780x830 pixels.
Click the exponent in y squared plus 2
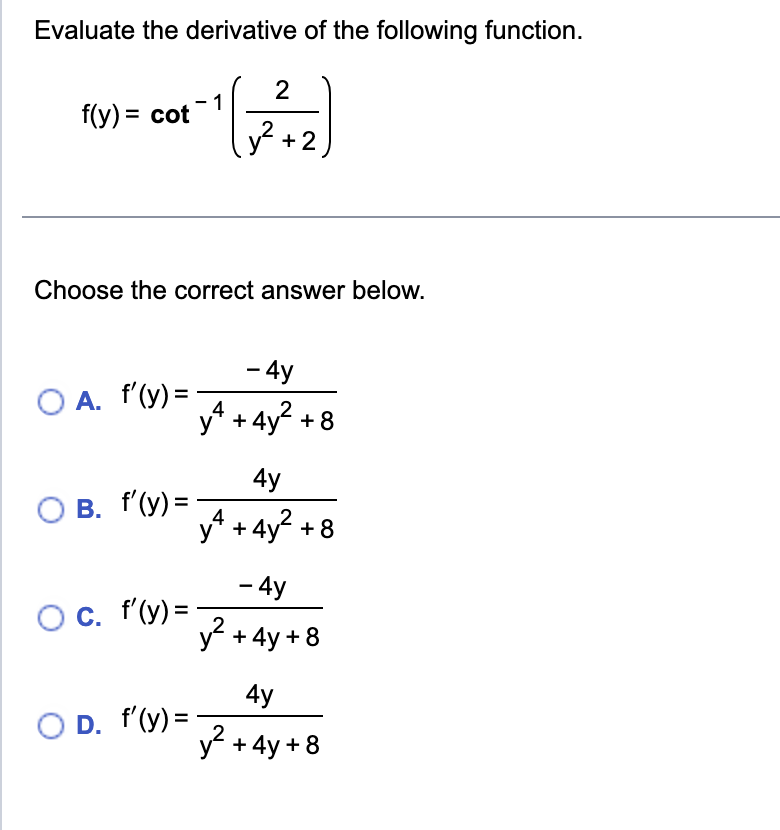click(267, 127)
